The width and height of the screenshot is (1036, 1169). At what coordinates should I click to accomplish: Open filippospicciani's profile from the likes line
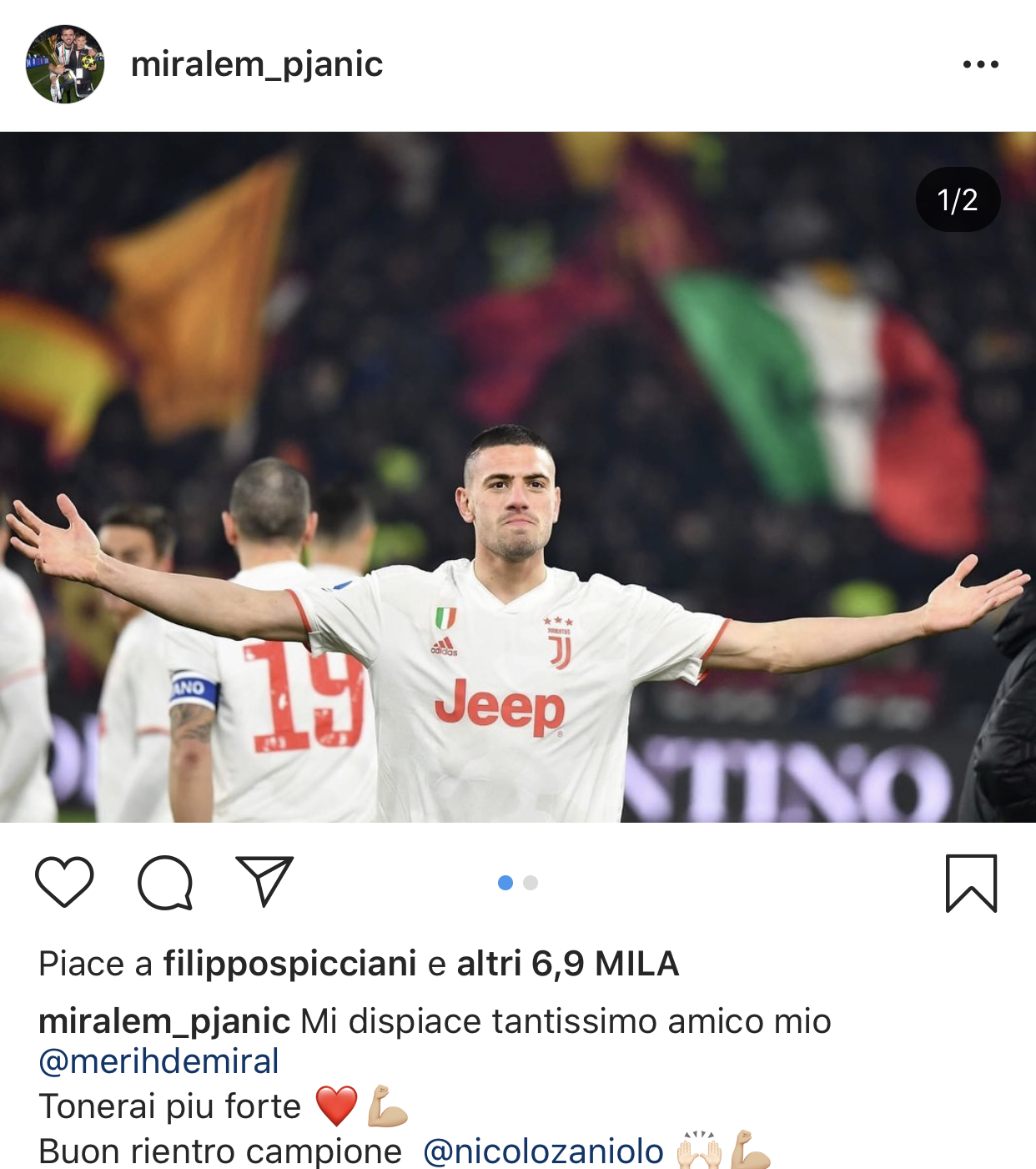[x=289, y=964]
